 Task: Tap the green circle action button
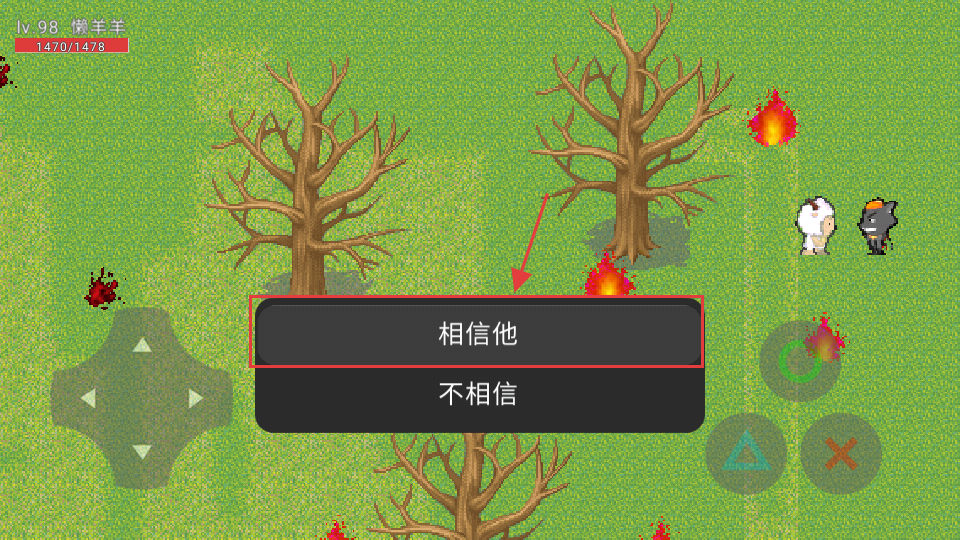(799, 361)
